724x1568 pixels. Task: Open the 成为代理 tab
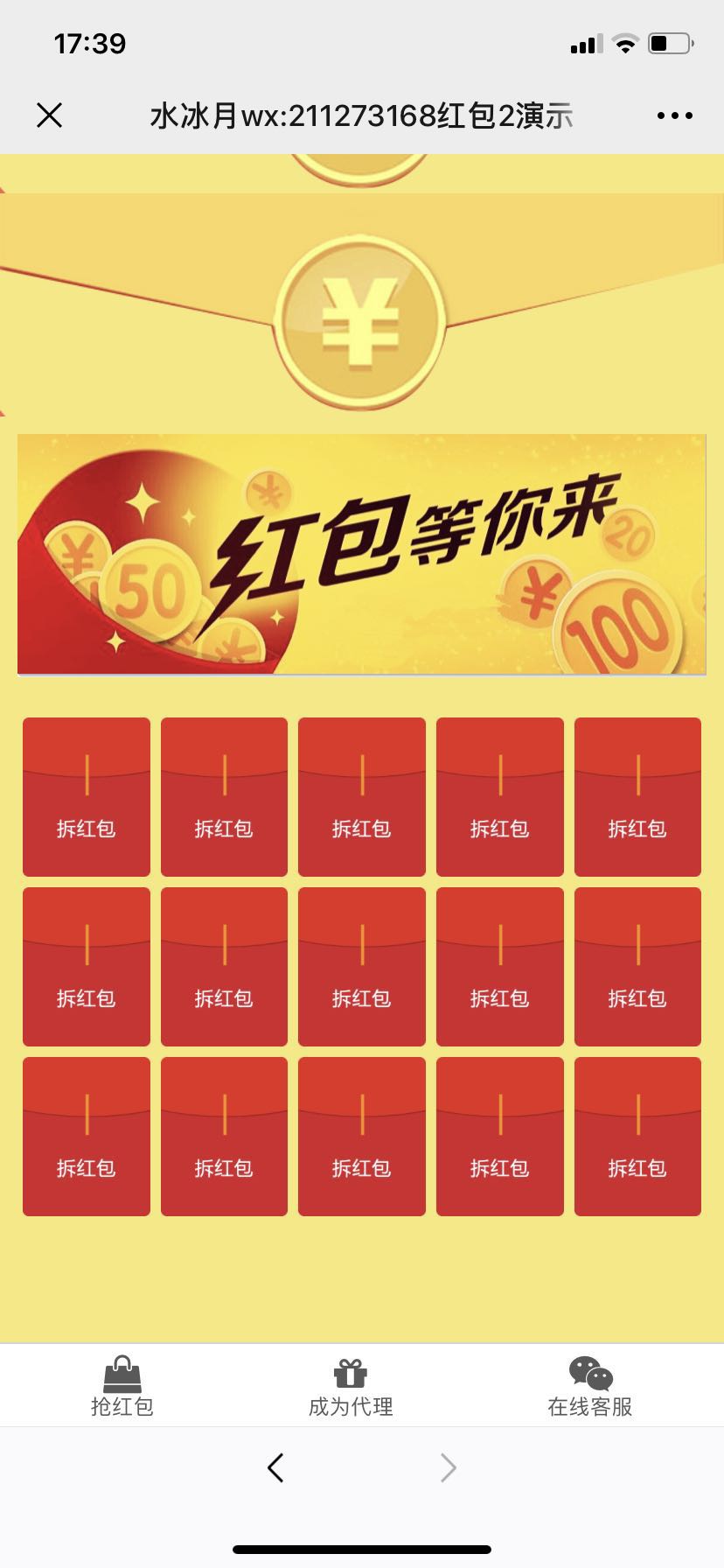[351, 1387]
